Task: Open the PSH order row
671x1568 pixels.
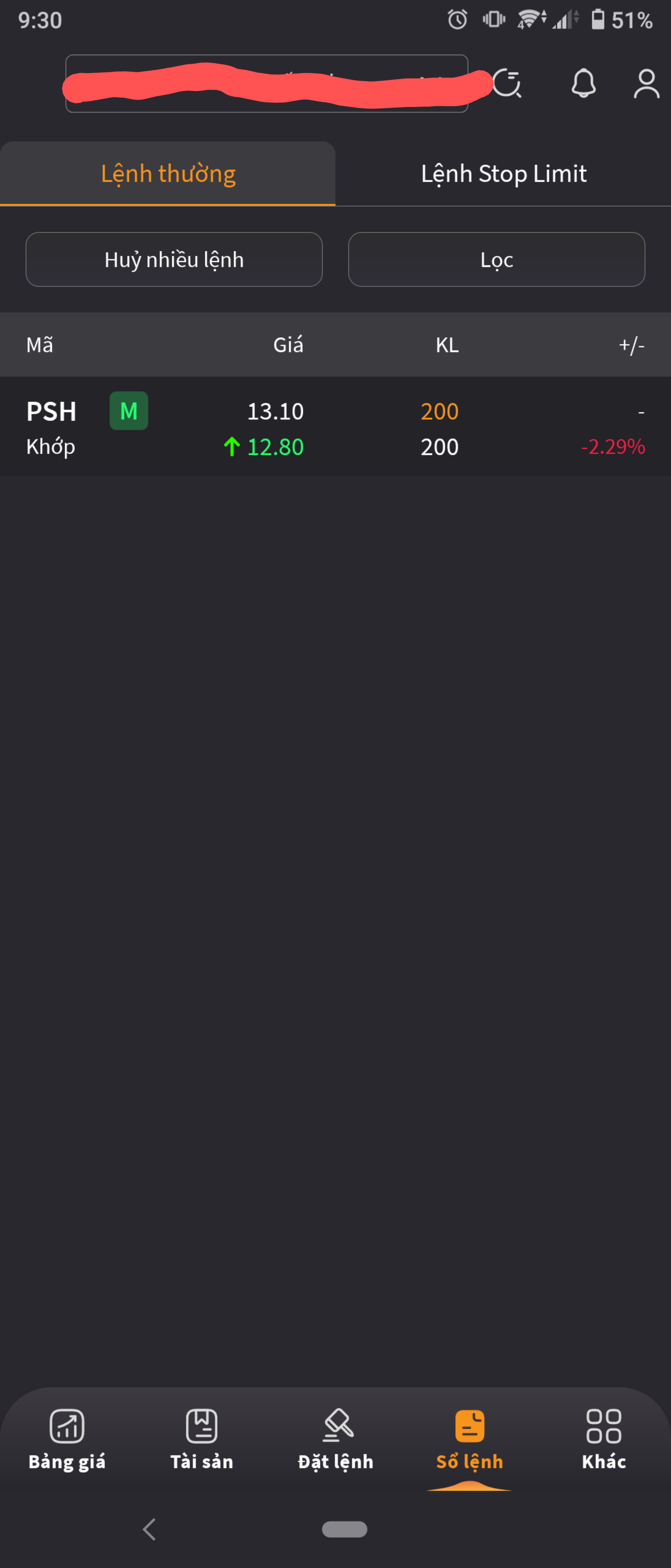Action: [x=335, y=428]
